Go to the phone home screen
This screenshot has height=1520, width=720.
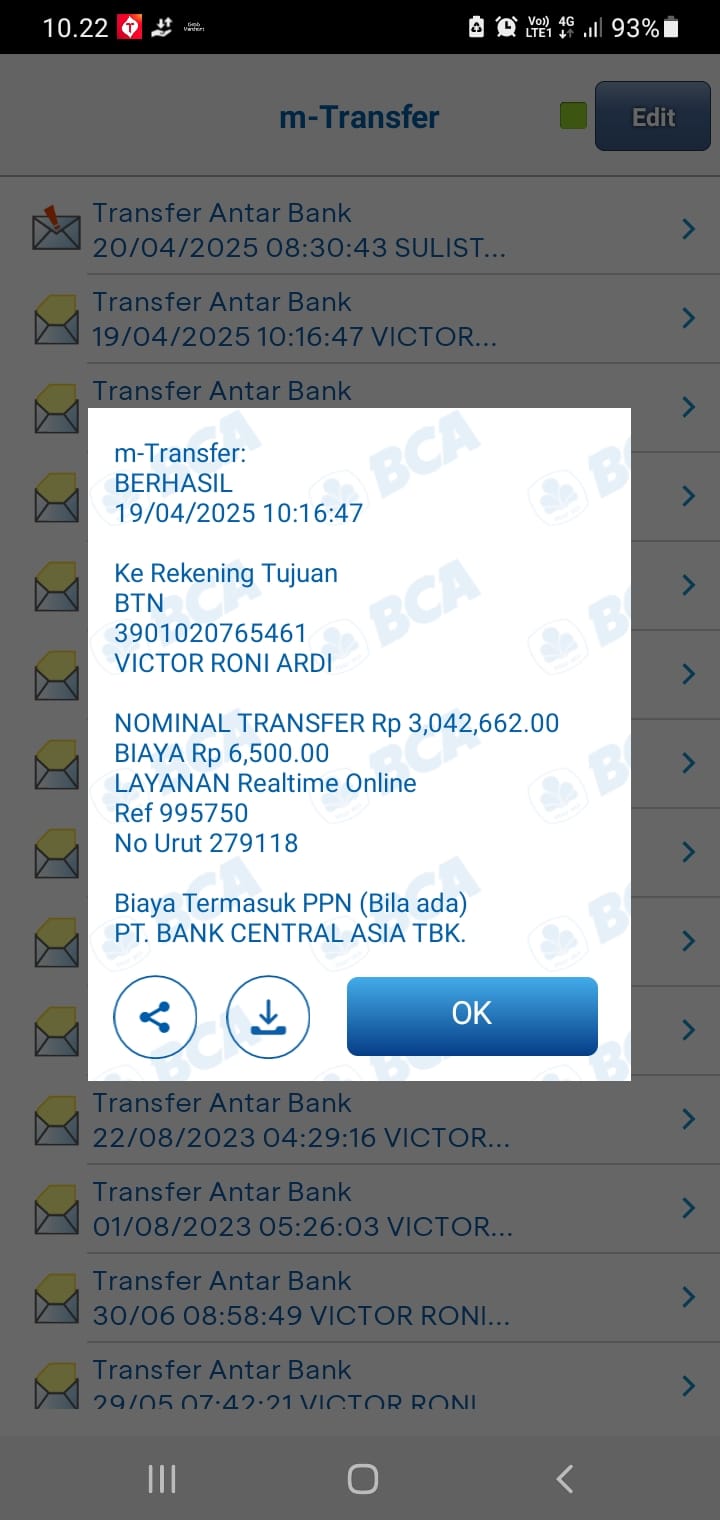tap(362, 1479)
